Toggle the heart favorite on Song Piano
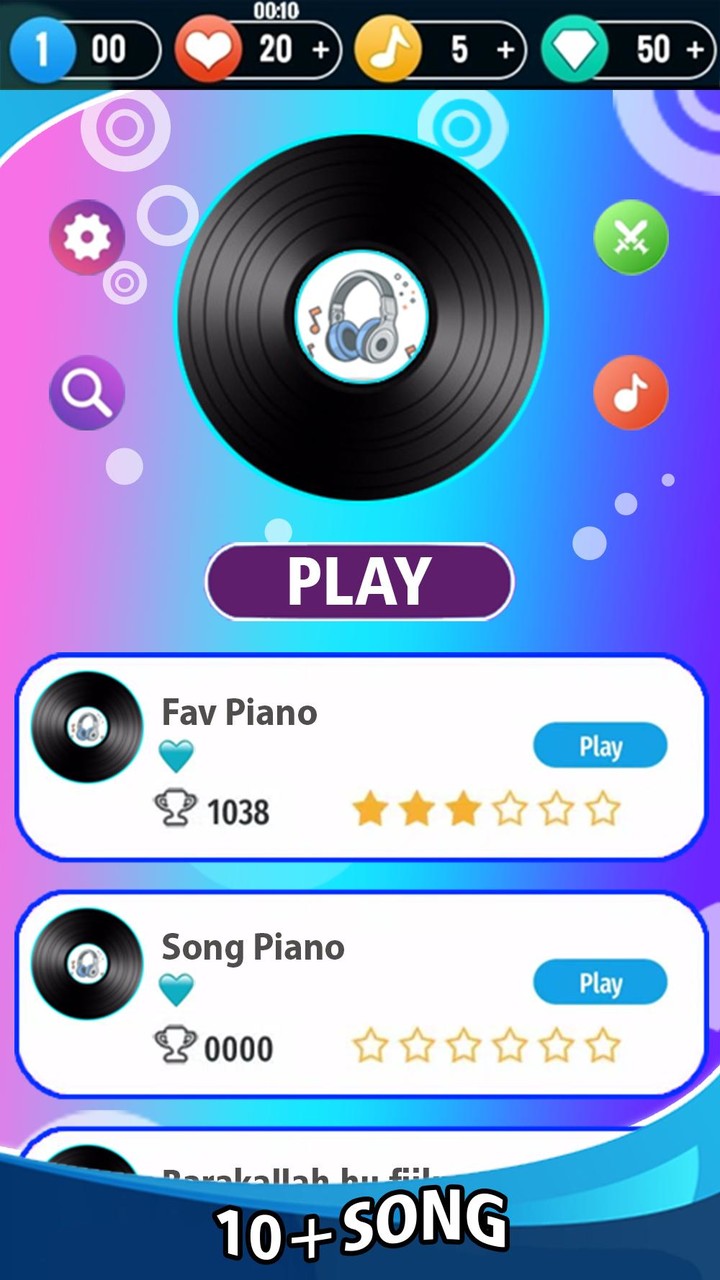720x1280 pixels. [177, 991]
